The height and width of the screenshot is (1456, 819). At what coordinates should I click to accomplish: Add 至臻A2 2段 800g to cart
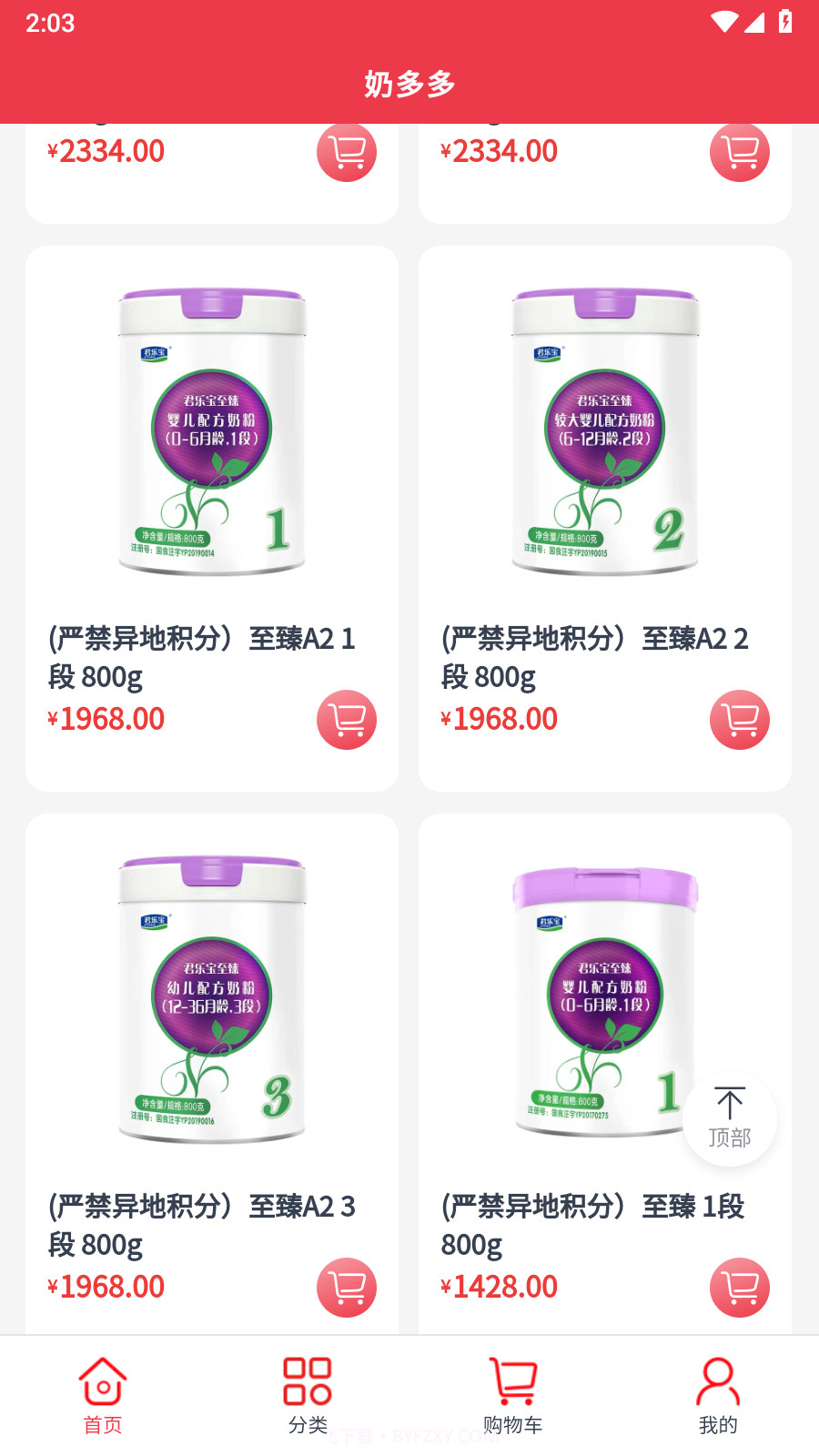click(739, 720)
